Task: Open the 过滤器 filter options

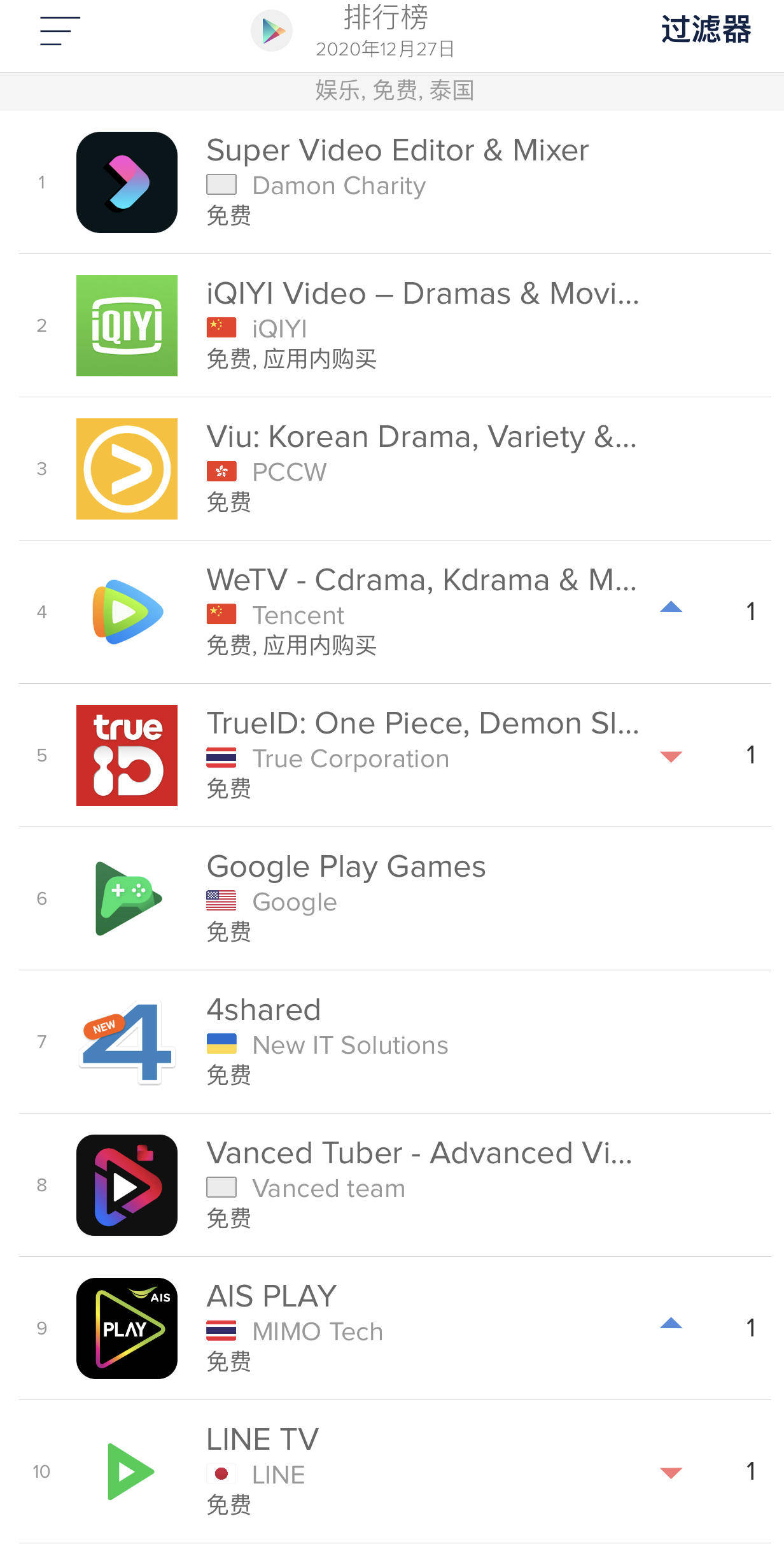Action: 706,31
